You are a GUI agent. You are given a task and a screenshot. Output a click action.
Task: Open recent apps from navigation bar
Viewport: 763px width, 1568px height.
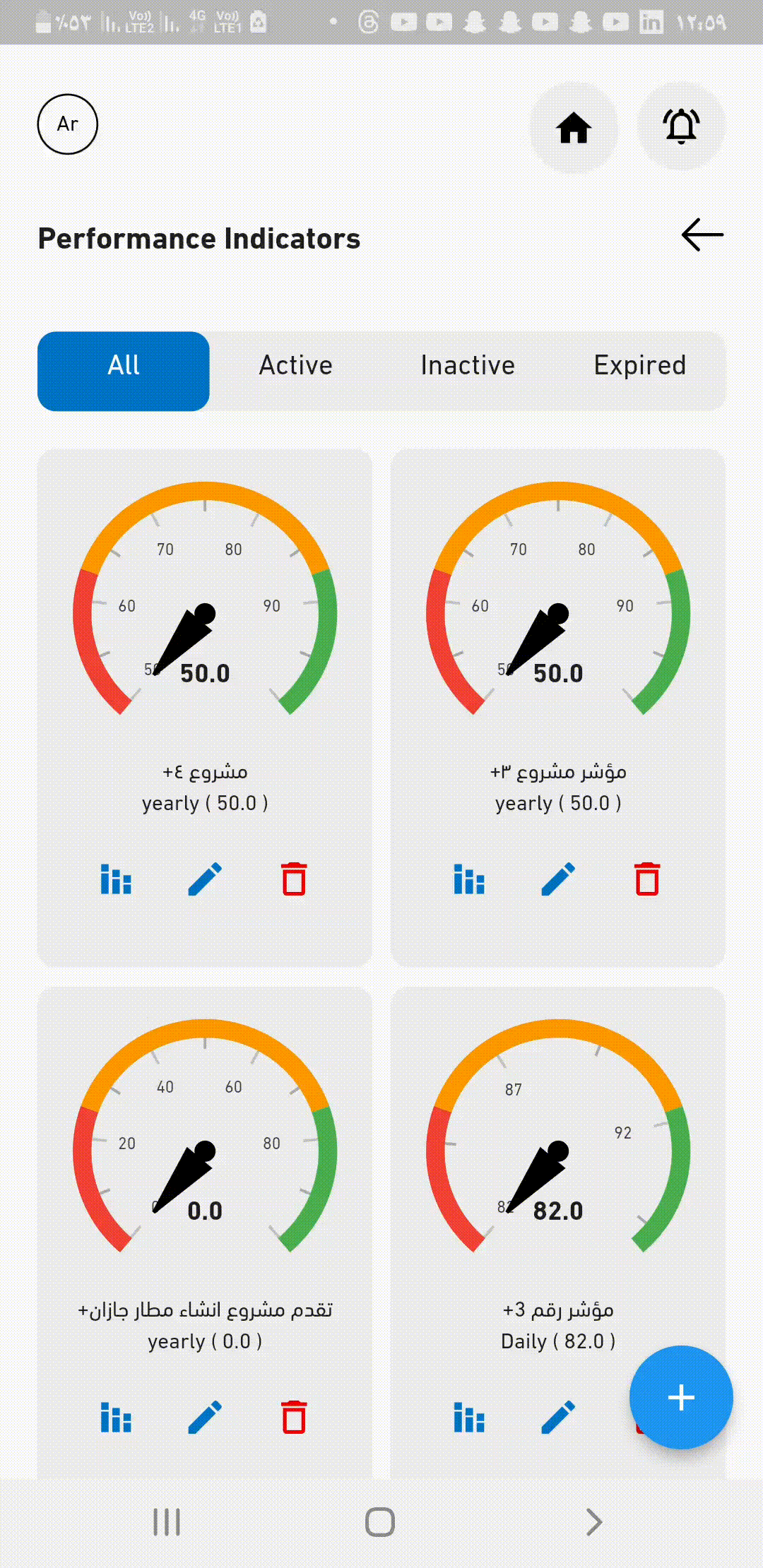[x=167, y=1522]
